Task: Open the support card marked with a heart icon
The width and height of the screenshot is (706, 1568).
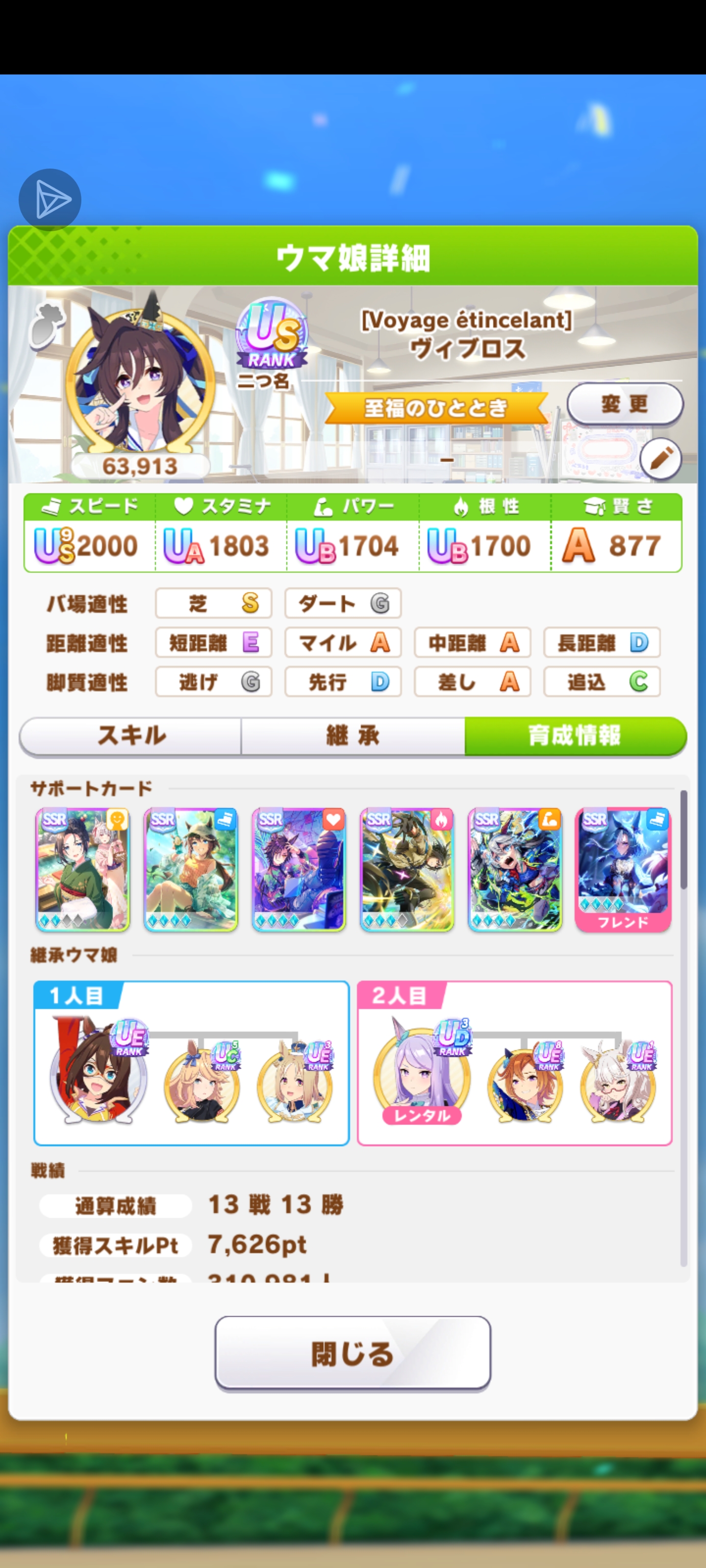Action: pos(299,869)
